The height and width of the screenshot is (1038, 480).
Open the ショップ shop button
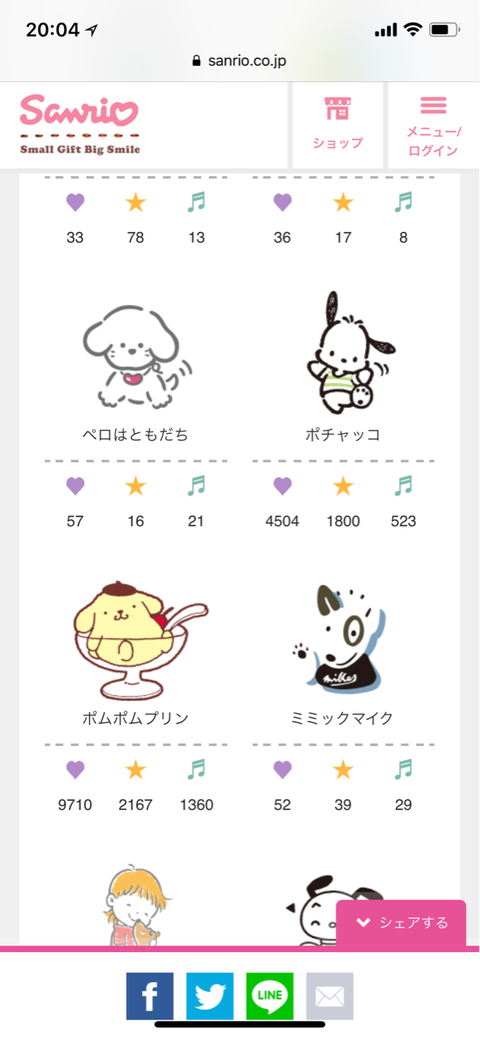[x=338, y=125]
